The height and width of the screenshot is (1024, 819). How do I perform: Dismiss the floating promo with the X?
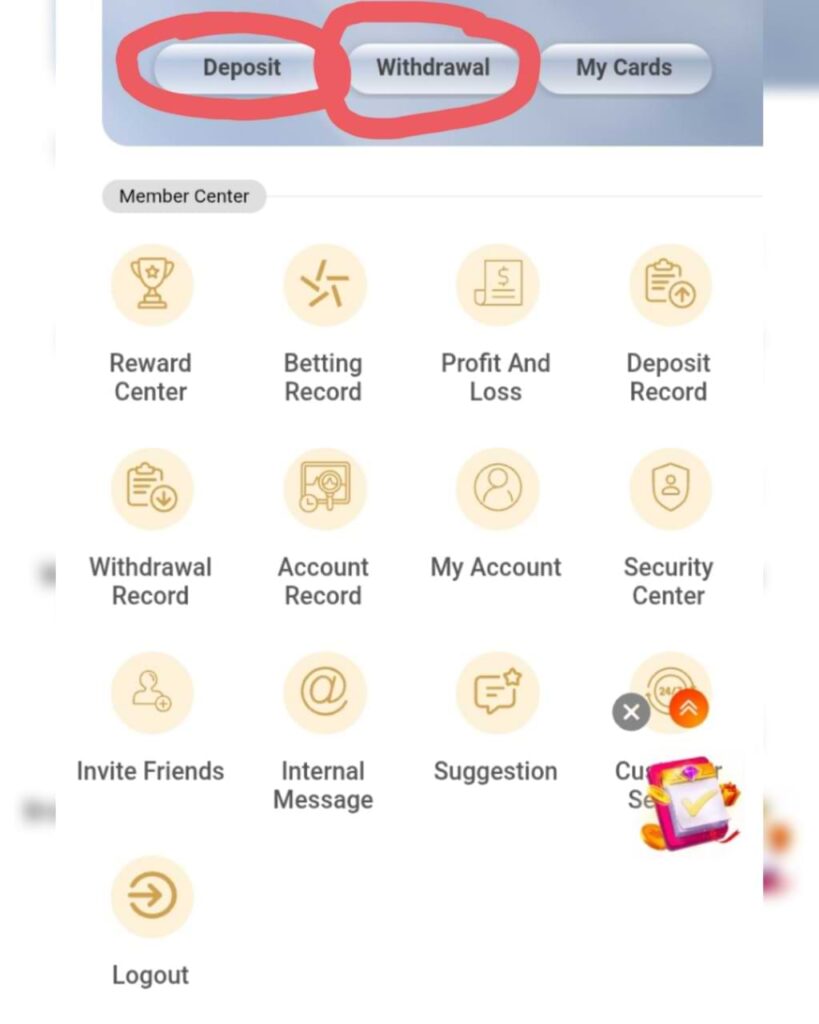point(631,712)
